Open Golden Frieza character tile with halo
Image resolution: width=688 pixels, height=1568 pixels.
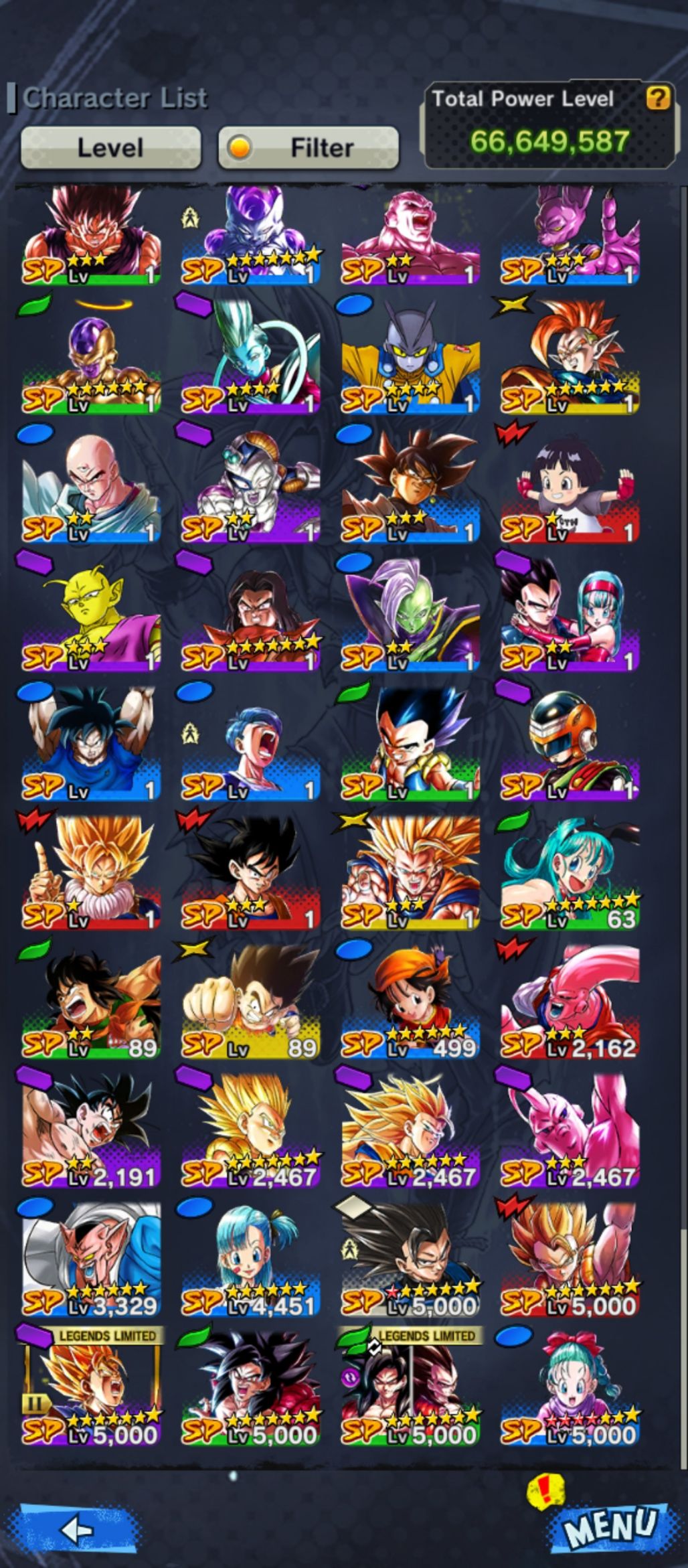tap(92, 358)
